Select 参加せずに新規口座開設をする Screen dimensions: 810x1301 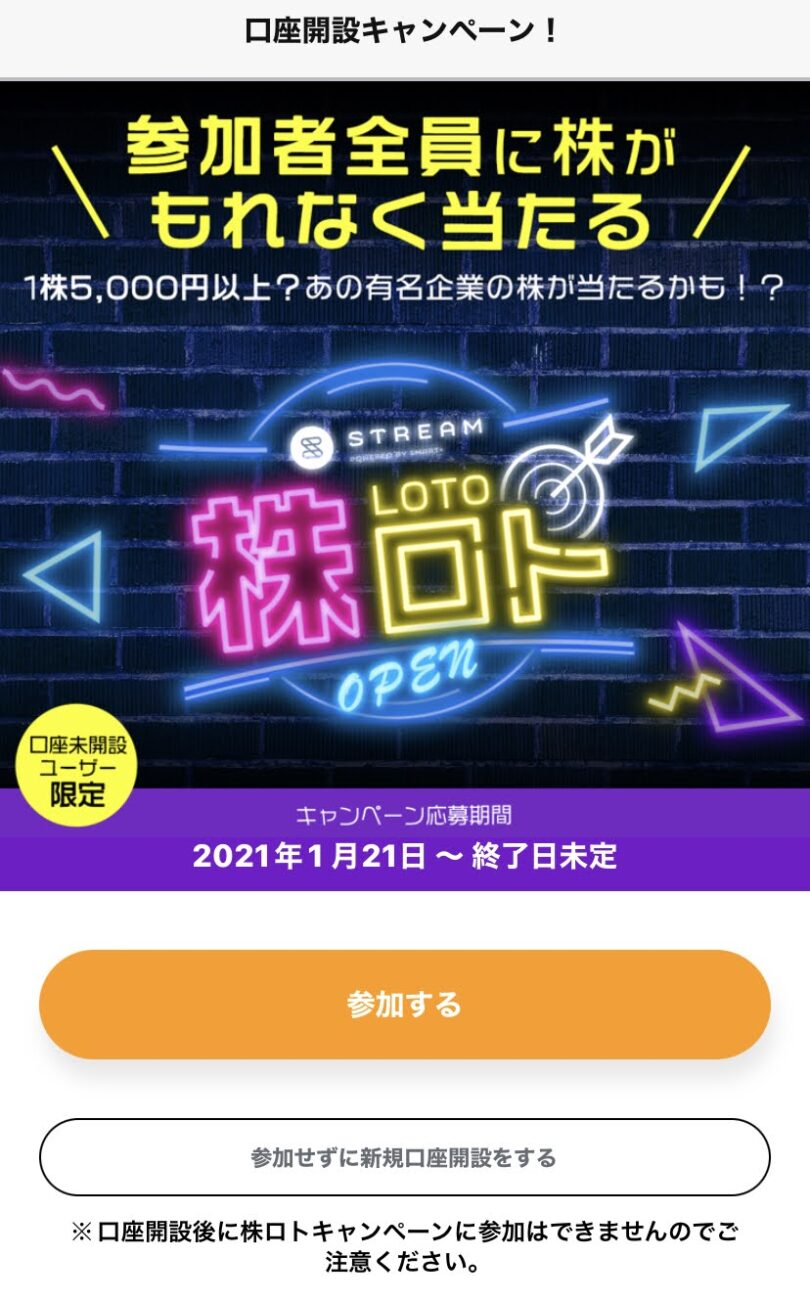point(404,1157)
